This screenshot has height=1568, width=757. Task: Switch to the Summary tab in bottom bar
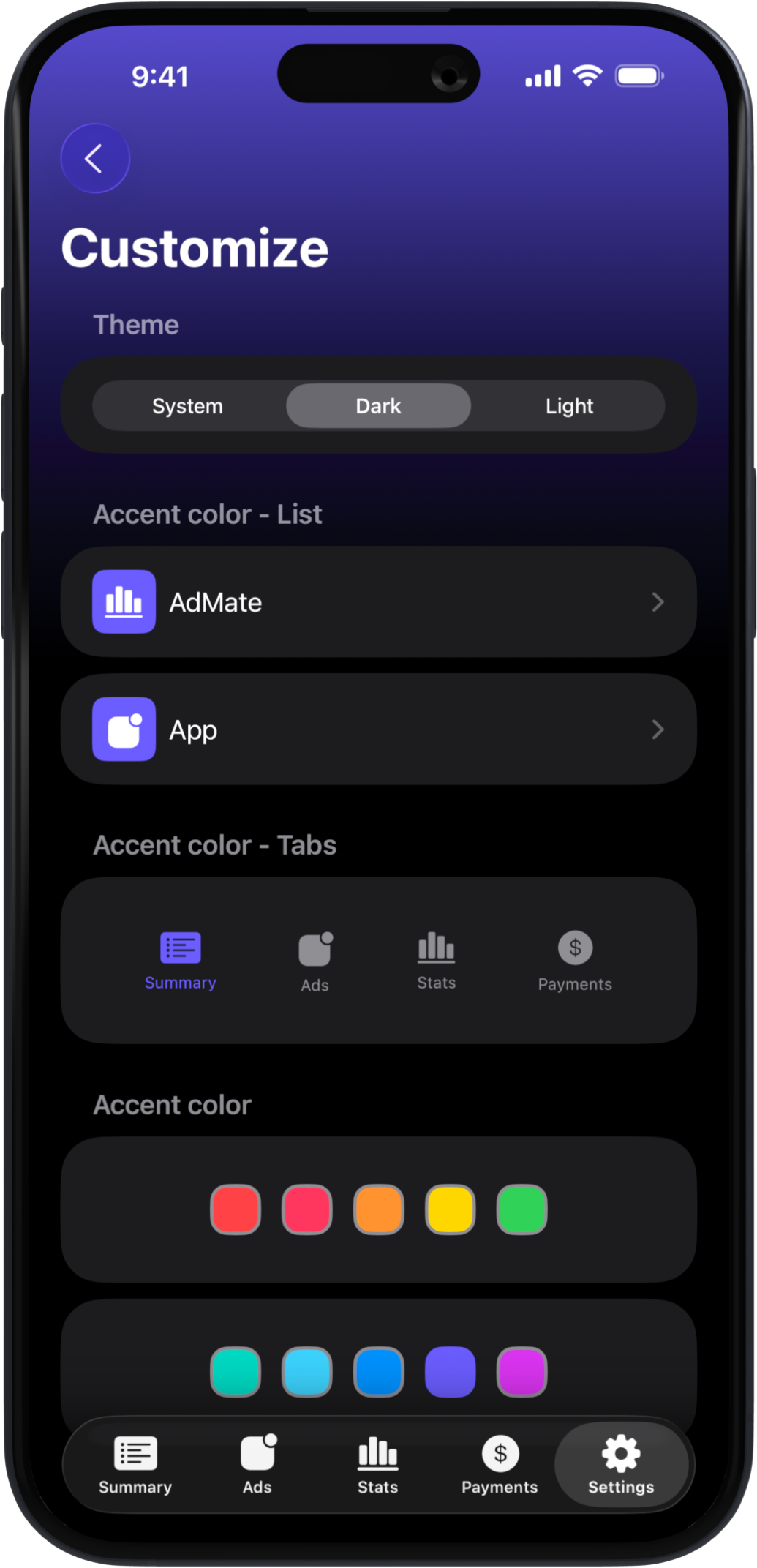pyautogui.click(x=135, y=1465)
